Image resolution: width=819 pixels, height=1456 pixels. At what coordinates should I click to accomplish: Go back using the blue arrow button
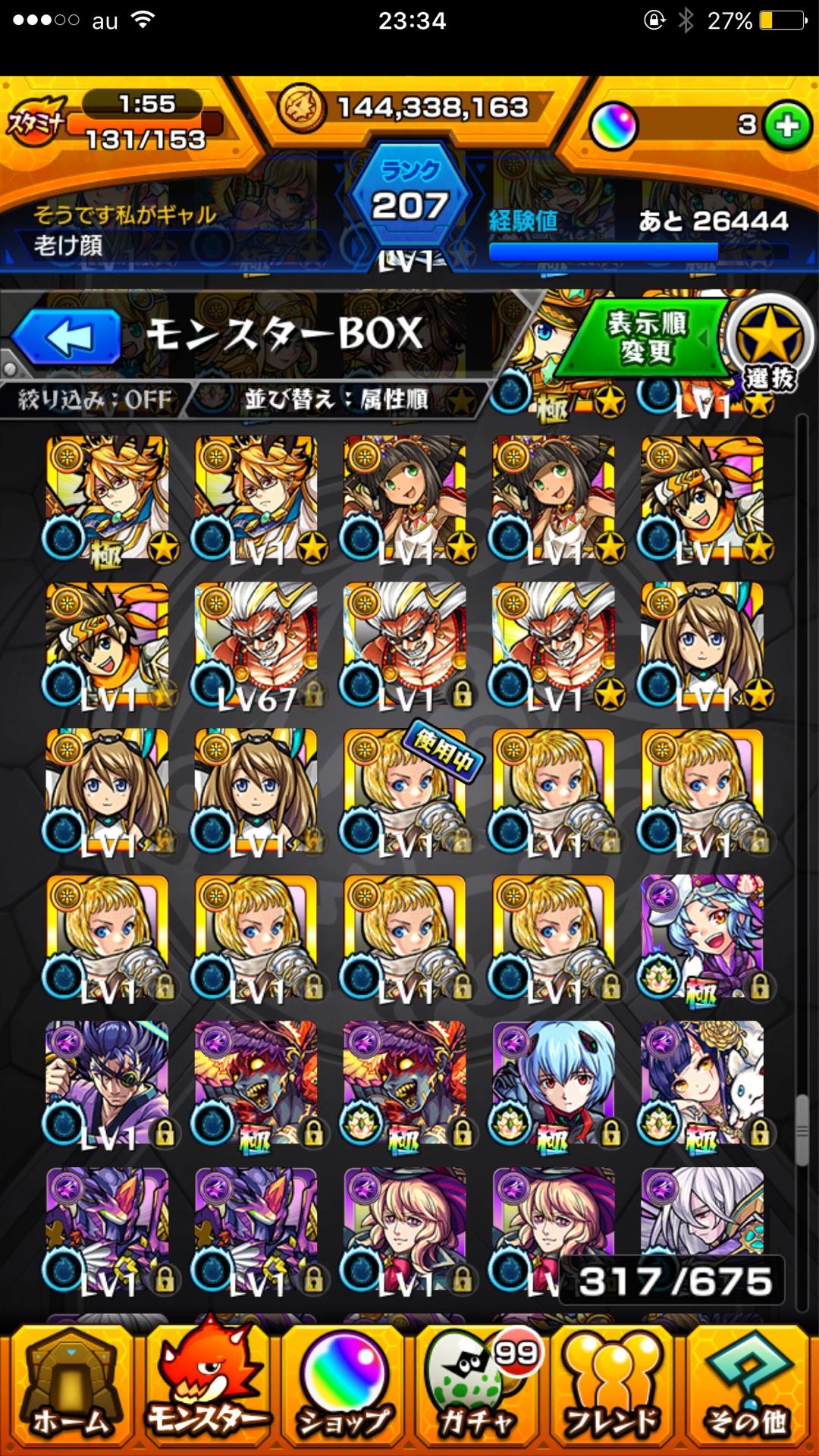click(67, 338)
